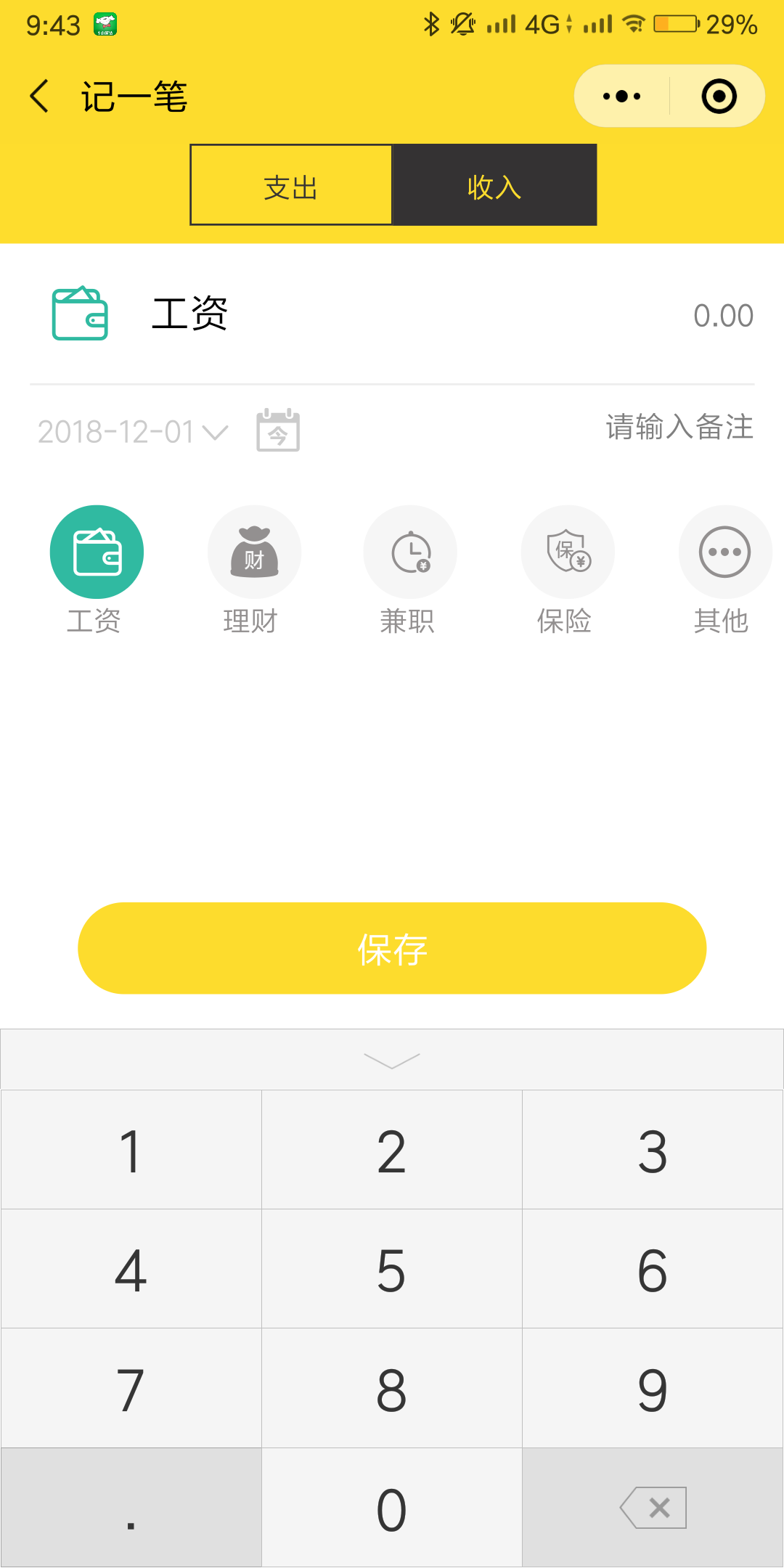784x1568 pixels.
Task: Delete last digit with backspace key
Action: 653,1508
